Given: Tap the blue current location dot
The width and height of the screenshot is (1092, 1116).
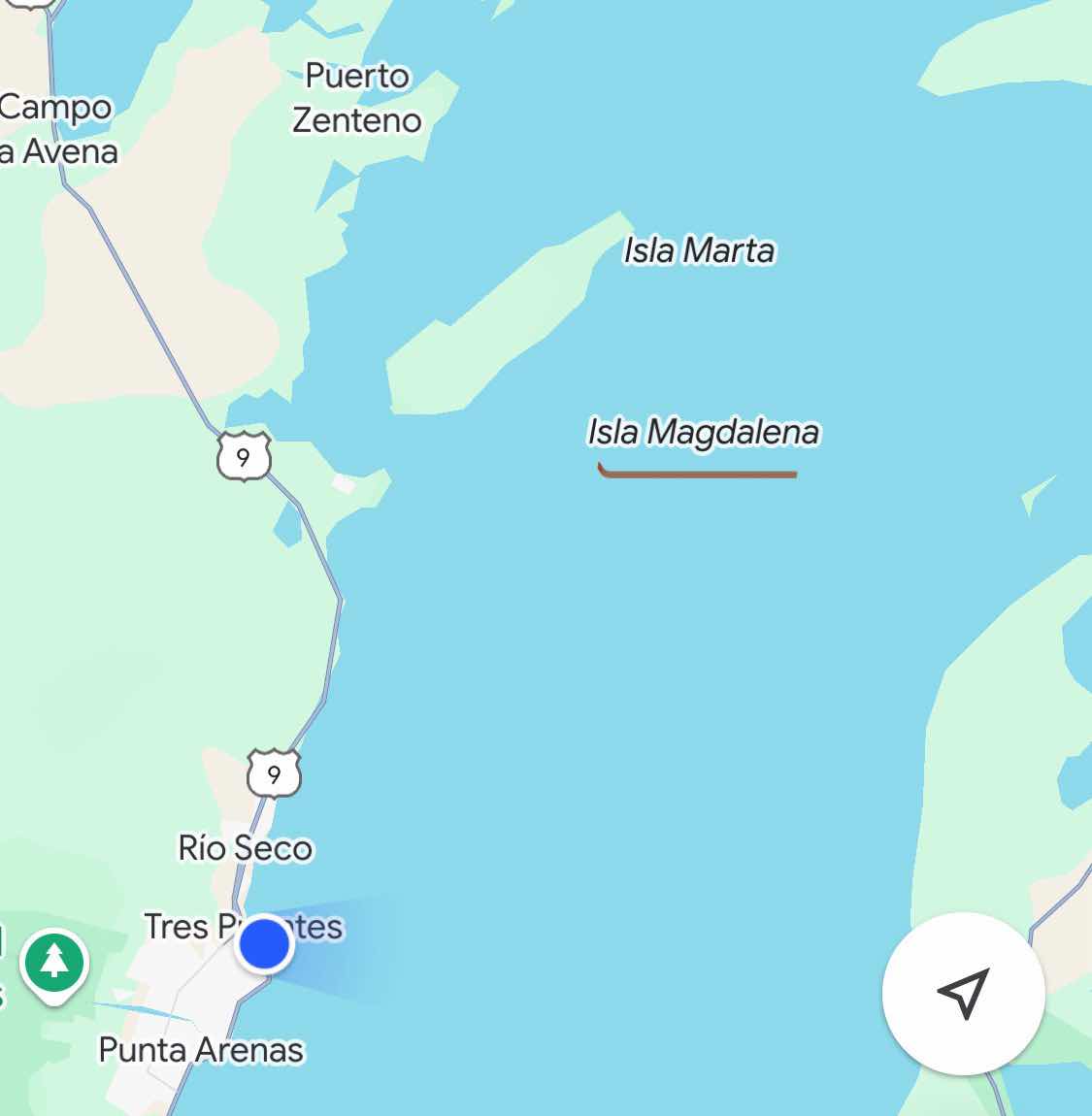Looking at the screenshot, I should [264, 943].
